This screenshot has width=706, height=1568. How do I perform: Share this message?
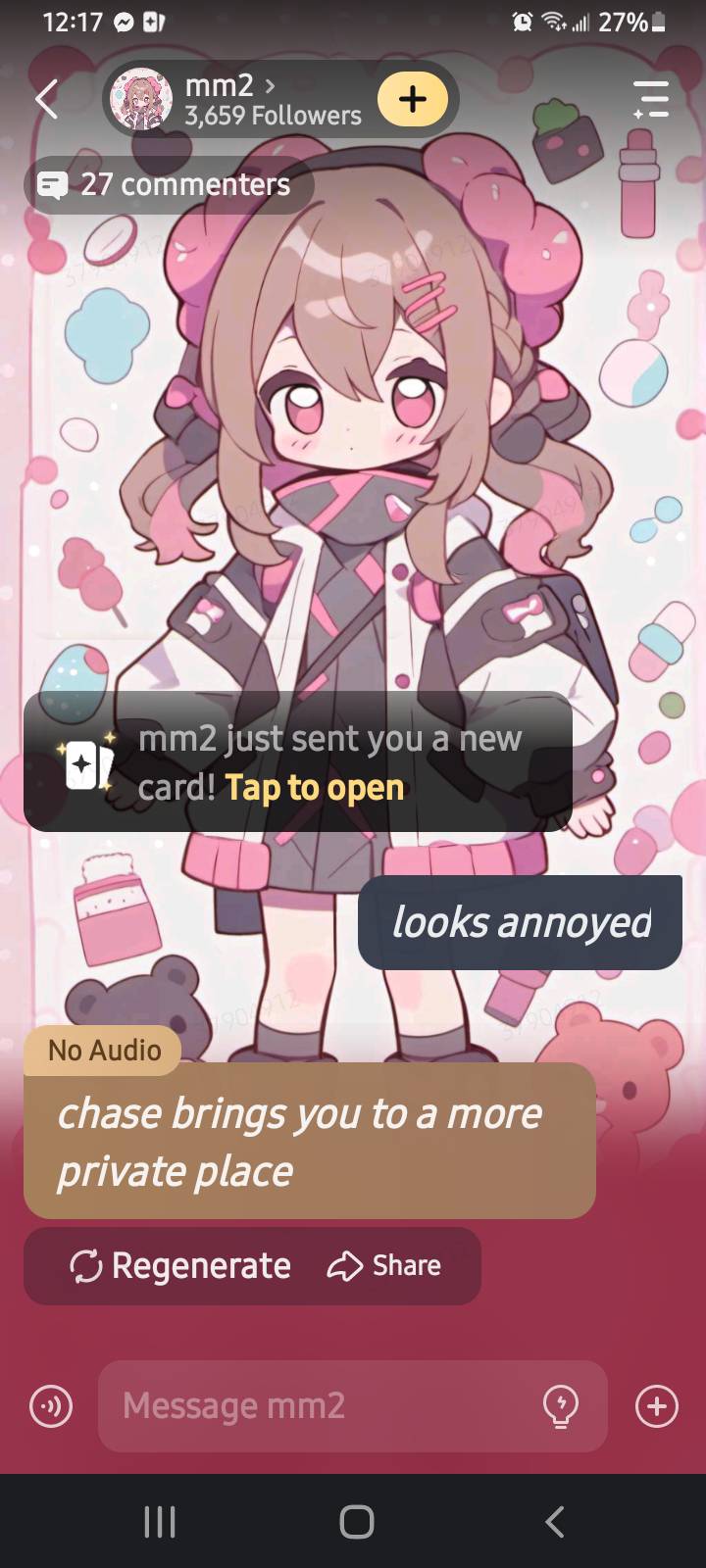coord(384,1265)
